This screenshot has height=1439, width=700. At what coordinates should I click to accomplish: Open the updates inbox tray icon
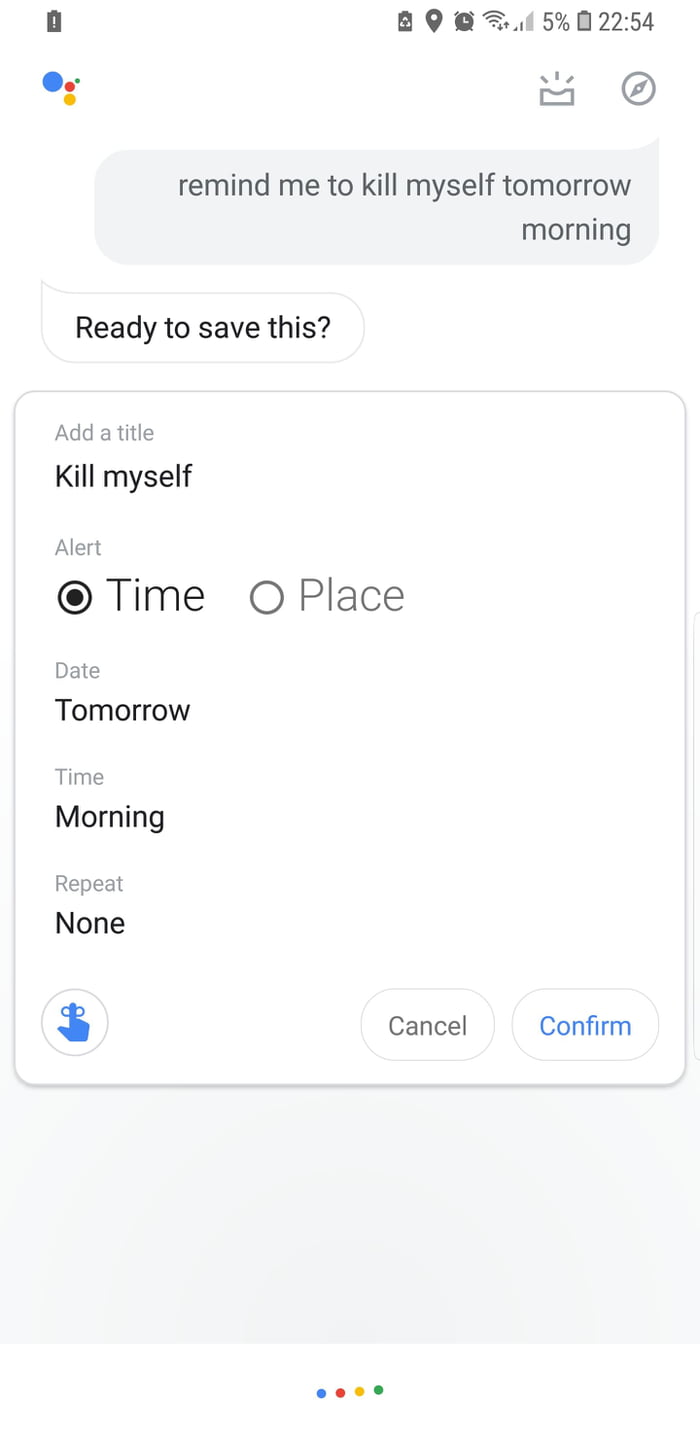557,90
